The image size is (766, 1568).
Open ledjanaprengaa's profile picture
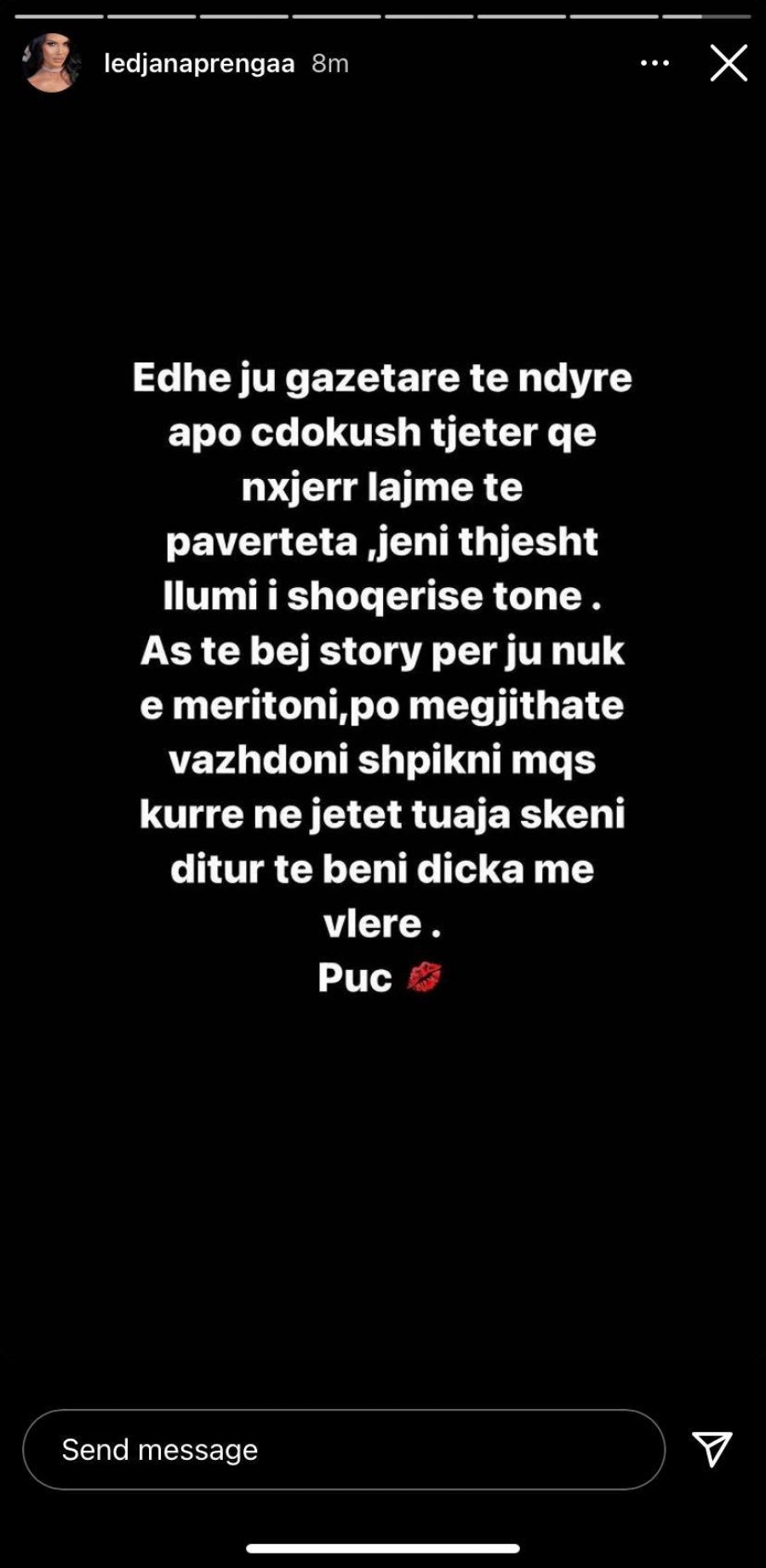point(51,63)
